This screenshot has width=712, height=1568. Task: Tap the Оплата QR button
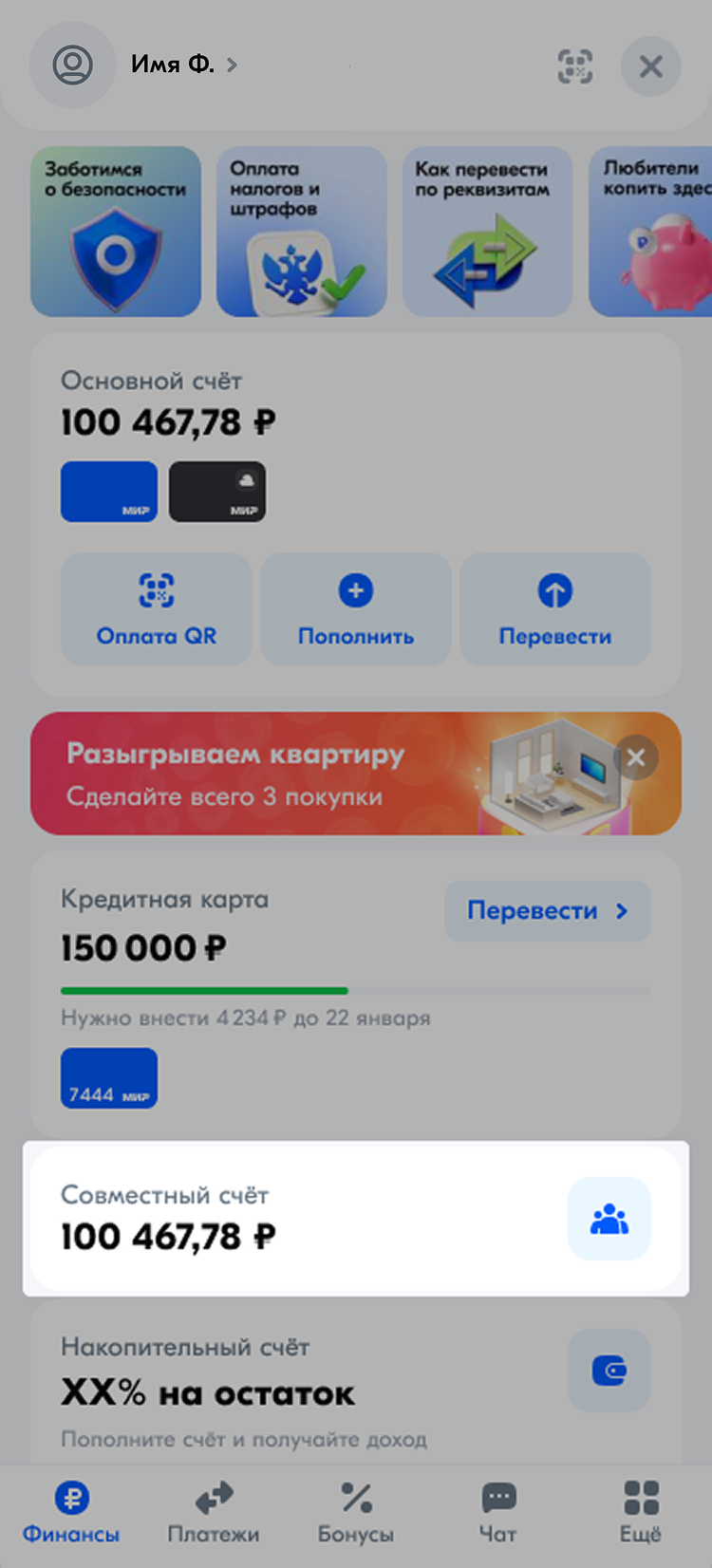pyautogui.click(x=157, y=609)
